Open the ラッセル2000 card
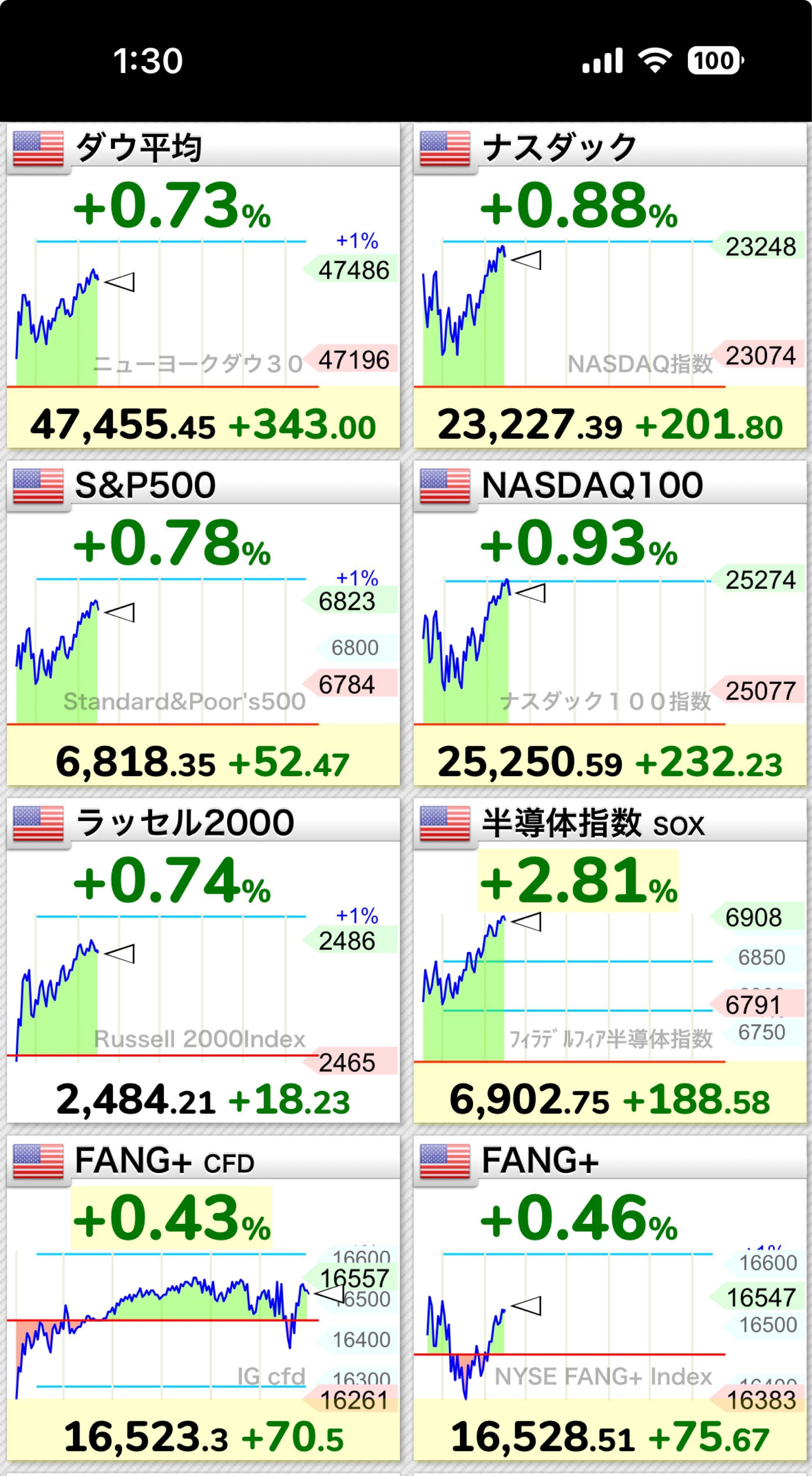The height and width of the screenshot is (1476, 812). pyautogui.click(x=203, y=960)
